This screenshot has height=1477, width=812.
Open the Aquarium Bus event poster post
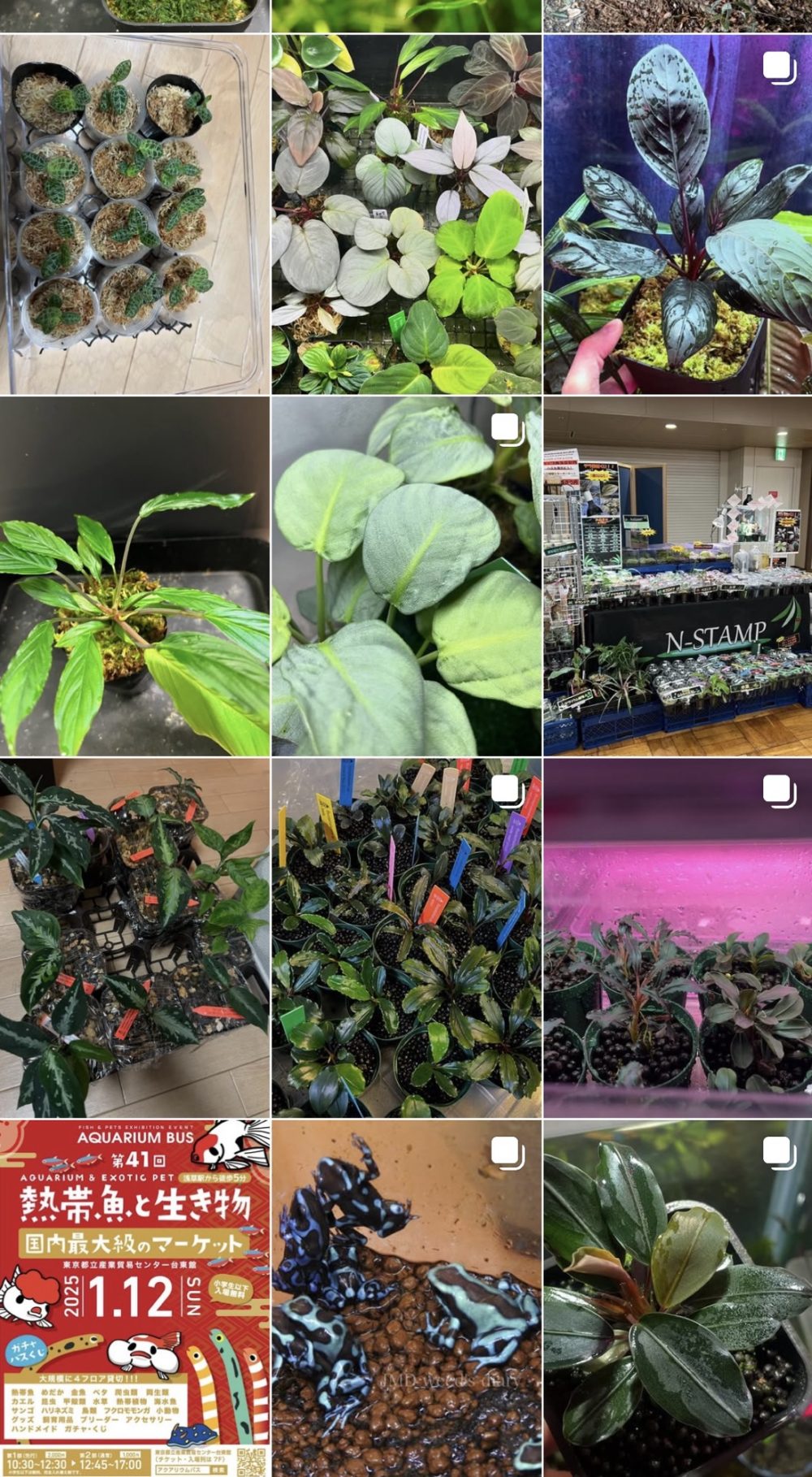tap(135, 1298)
